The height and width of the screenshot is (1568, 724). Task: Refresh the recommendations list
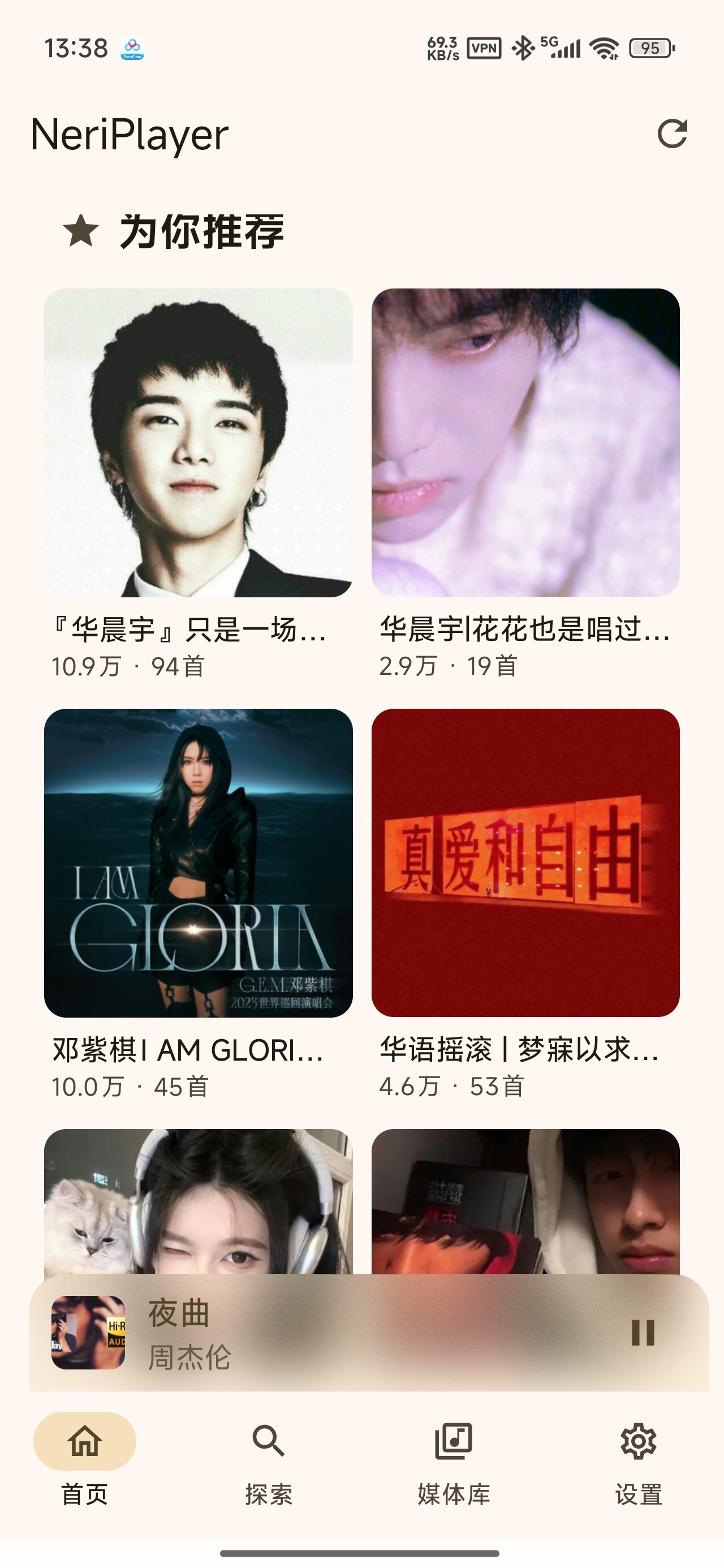672,134
